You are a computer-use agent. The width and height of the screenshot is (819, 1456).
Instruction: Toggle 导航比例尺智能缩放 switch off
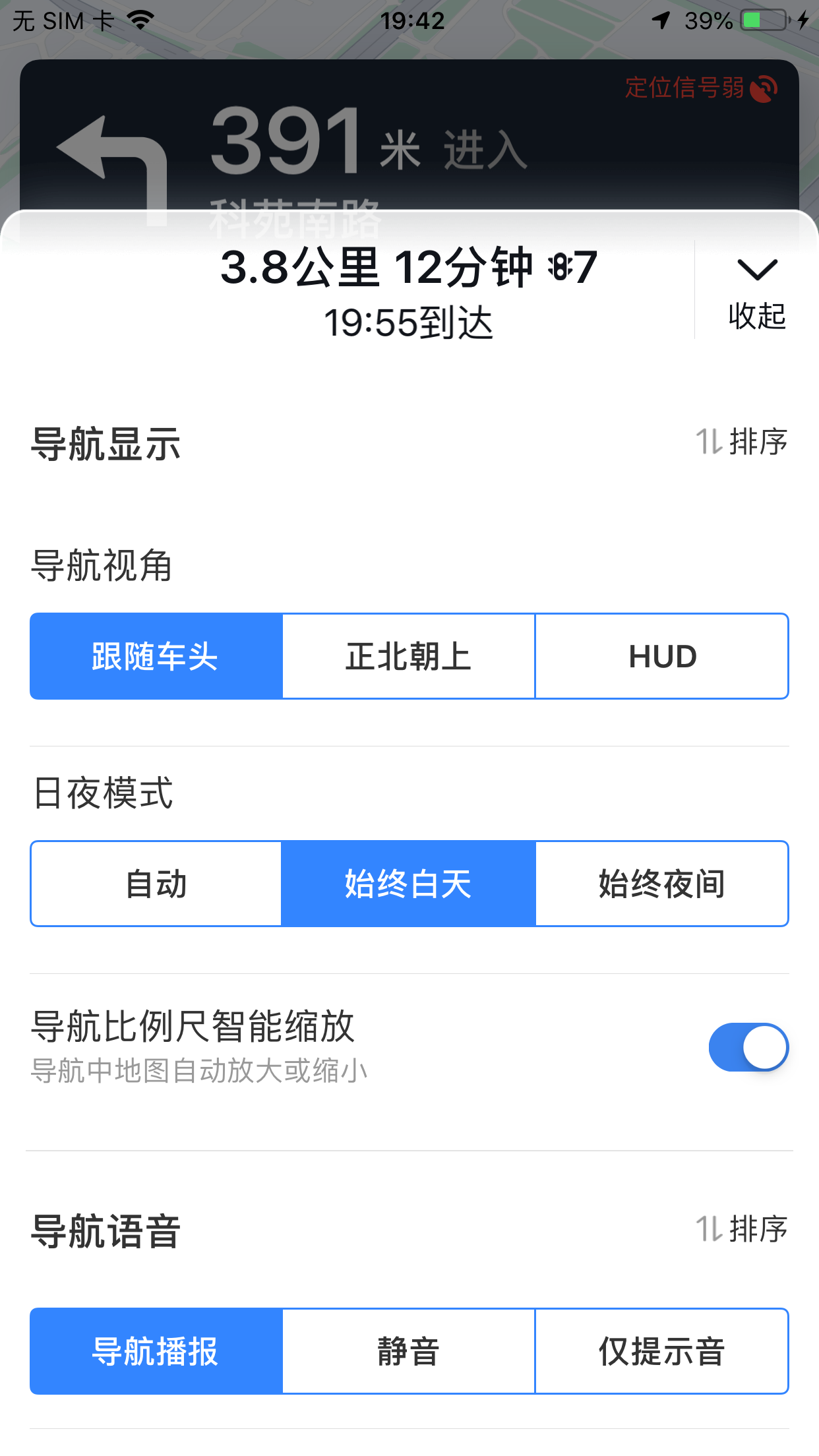pos(748,1047)
